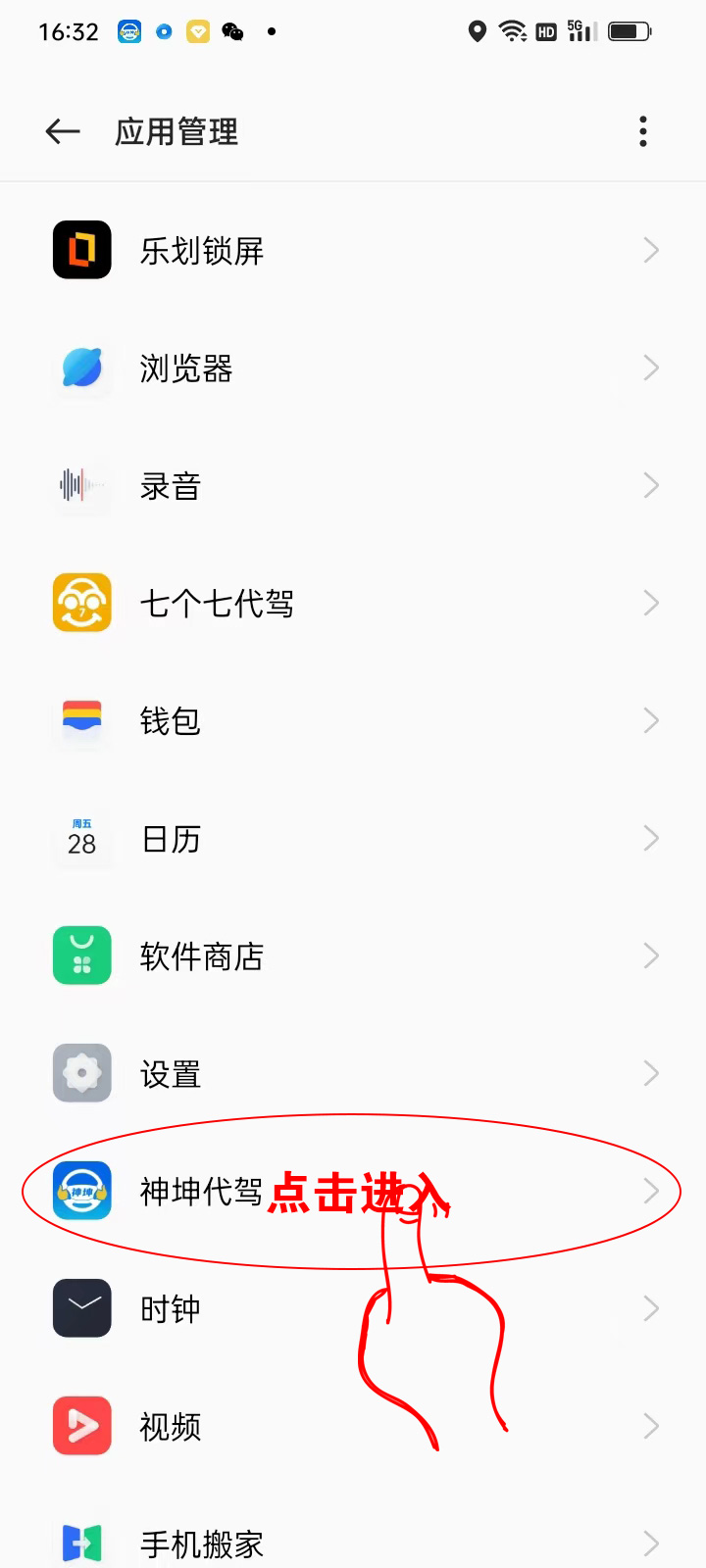
Task: Open 浏览器 app details
Action: [x=353, y=368]
